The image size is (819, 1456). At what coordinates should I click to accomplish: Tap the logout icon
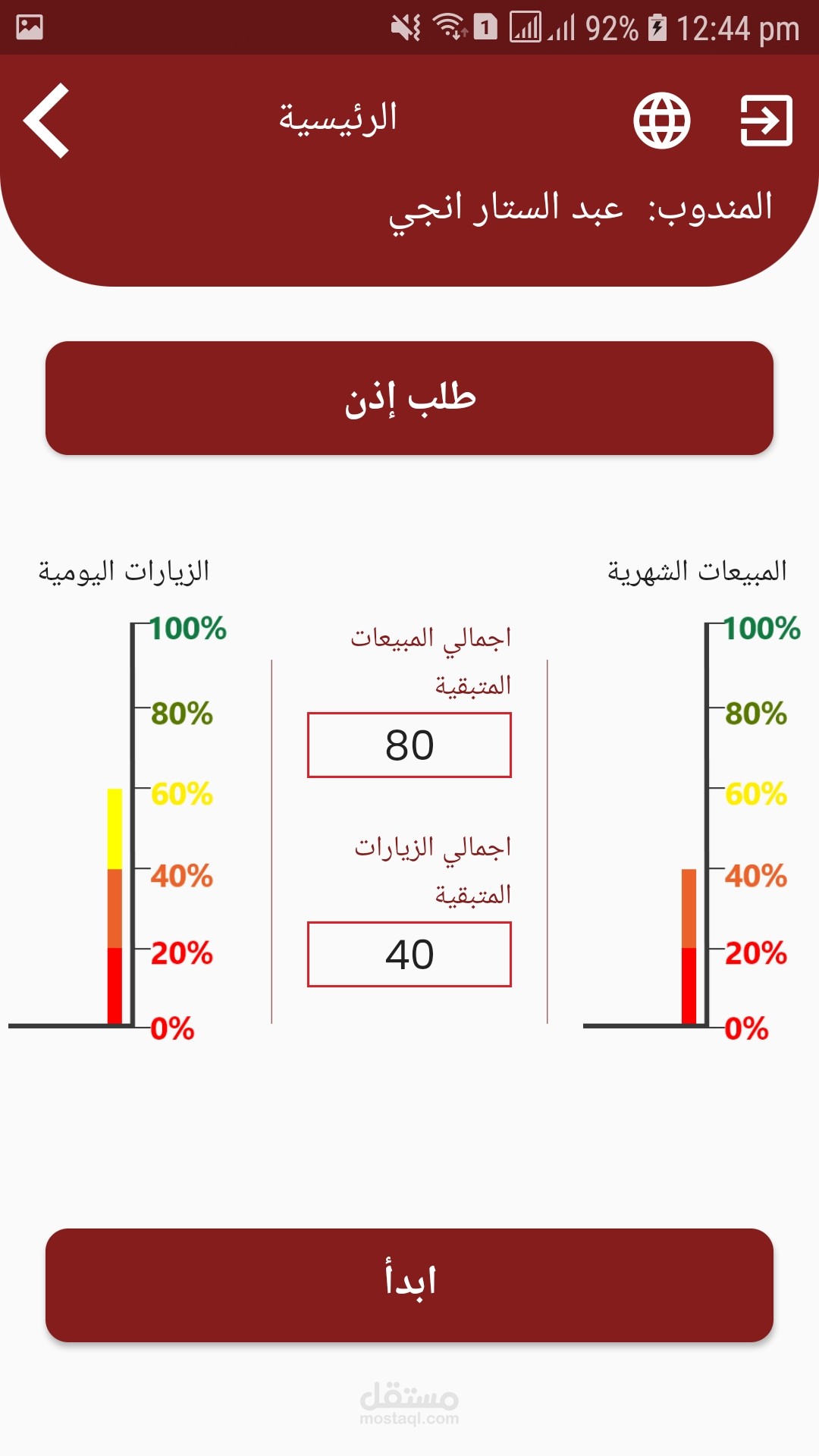(766, 121)
